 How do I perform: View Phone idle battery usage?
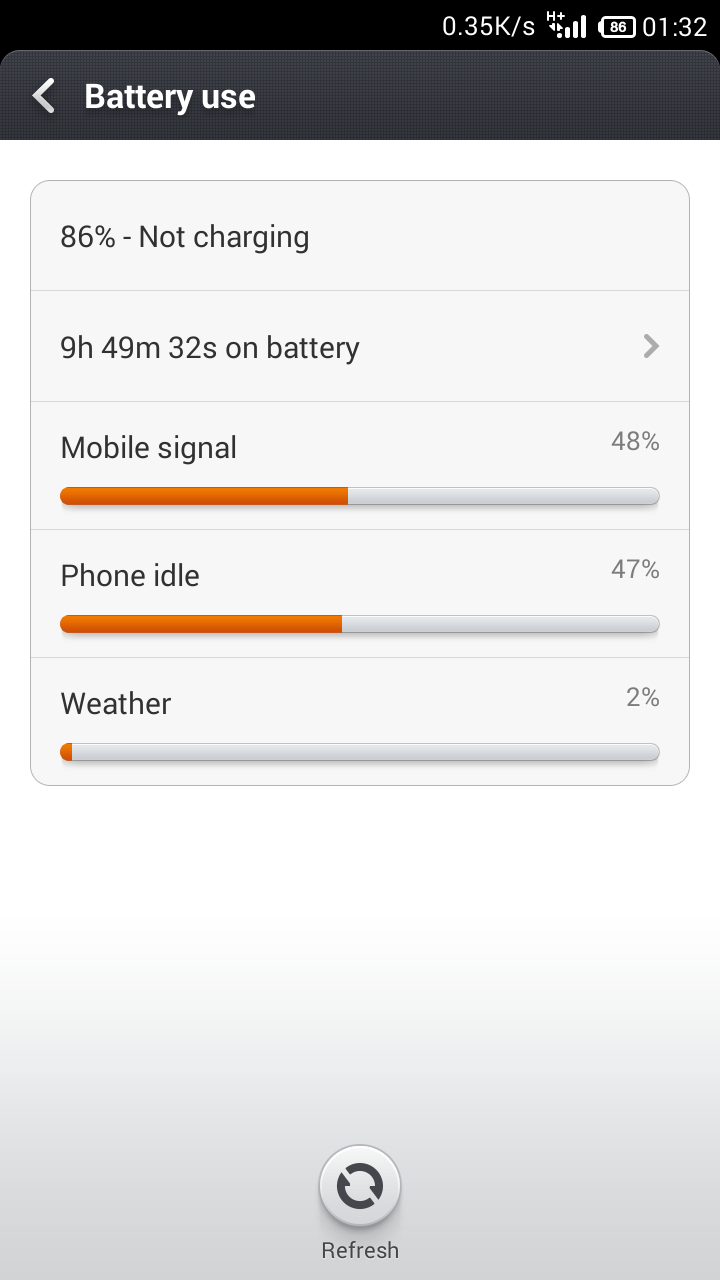360,594
